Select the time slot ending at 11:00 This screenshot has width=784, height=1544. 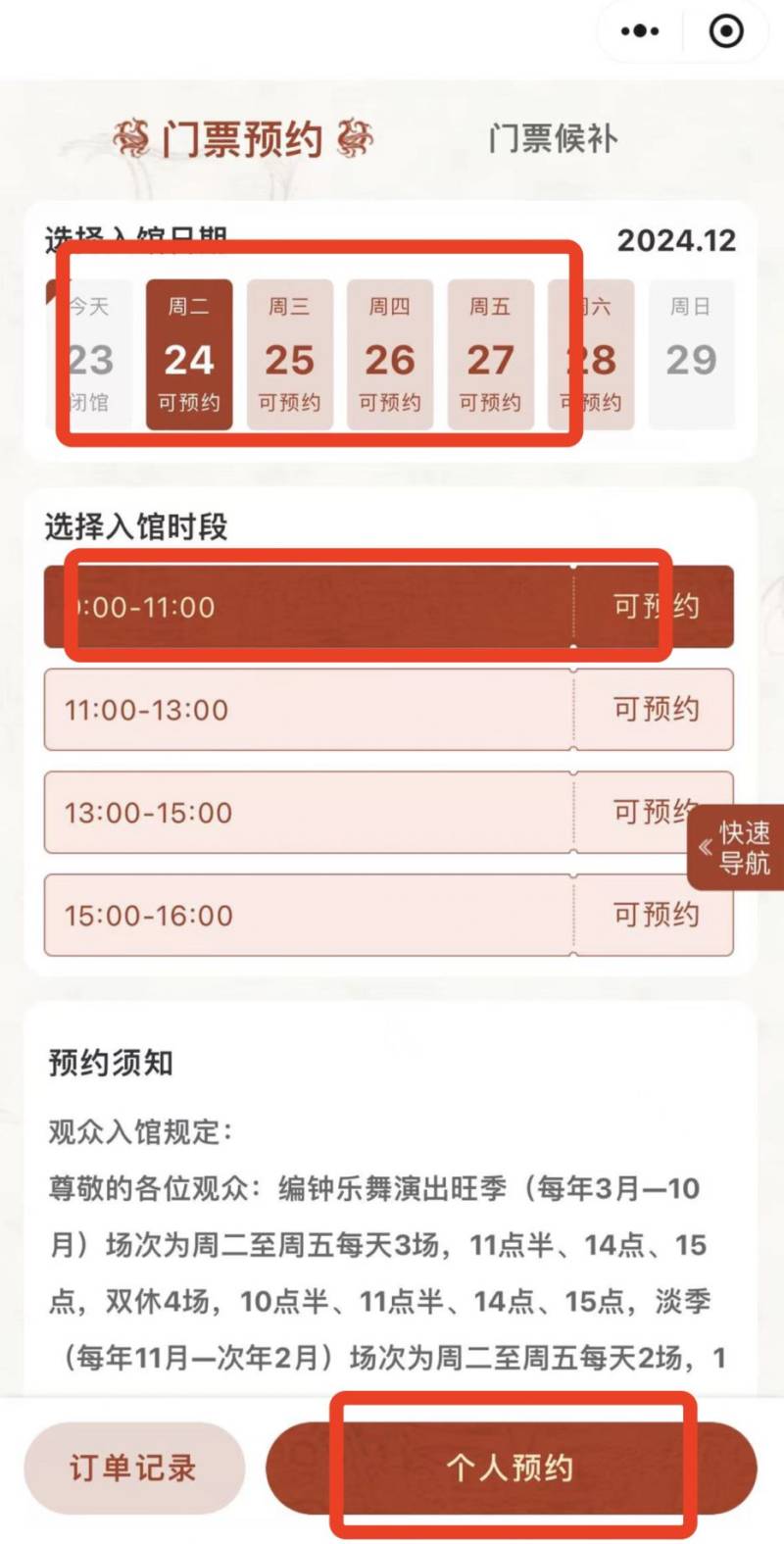388,607
